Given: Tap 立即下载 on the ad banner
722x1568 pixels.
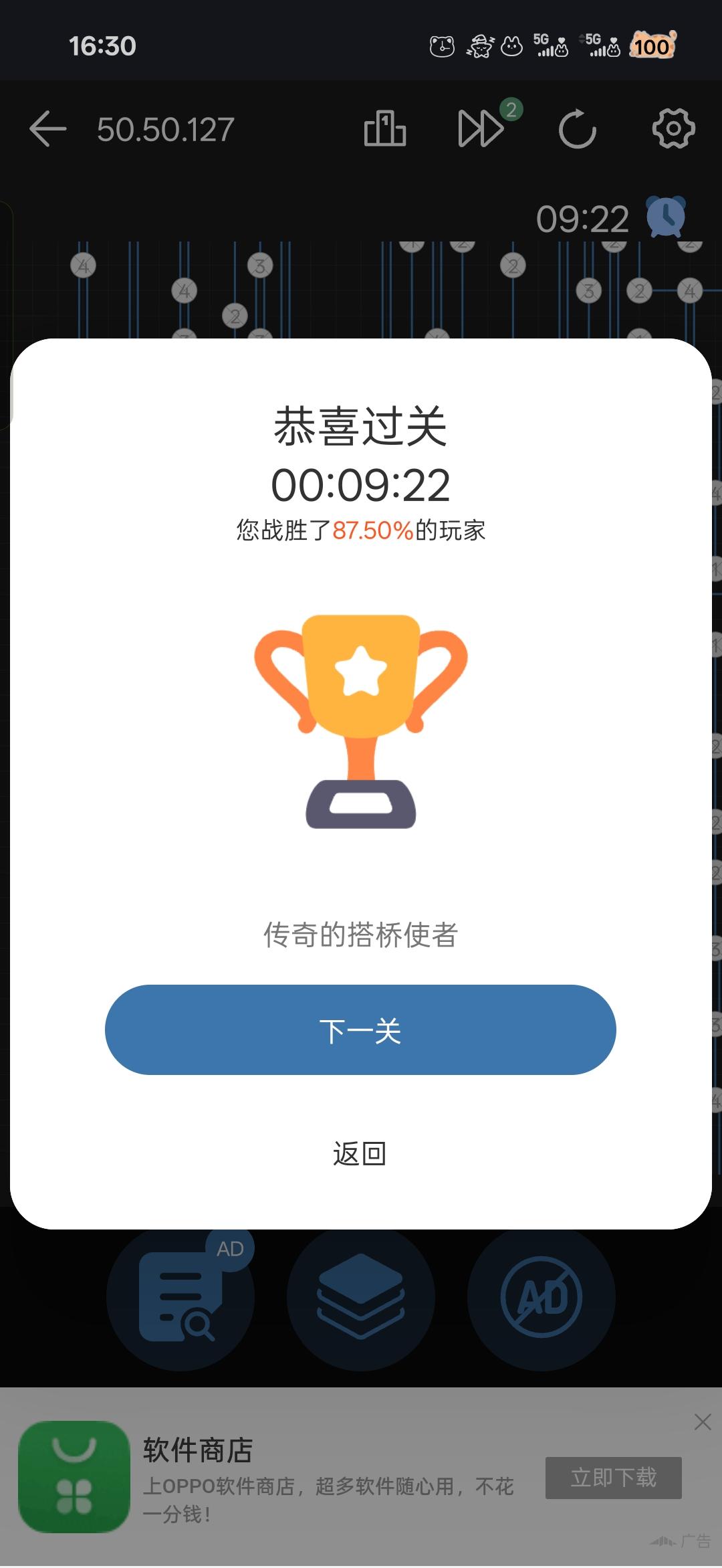Looking at the screenshot, I should (x=612, y=1478).
